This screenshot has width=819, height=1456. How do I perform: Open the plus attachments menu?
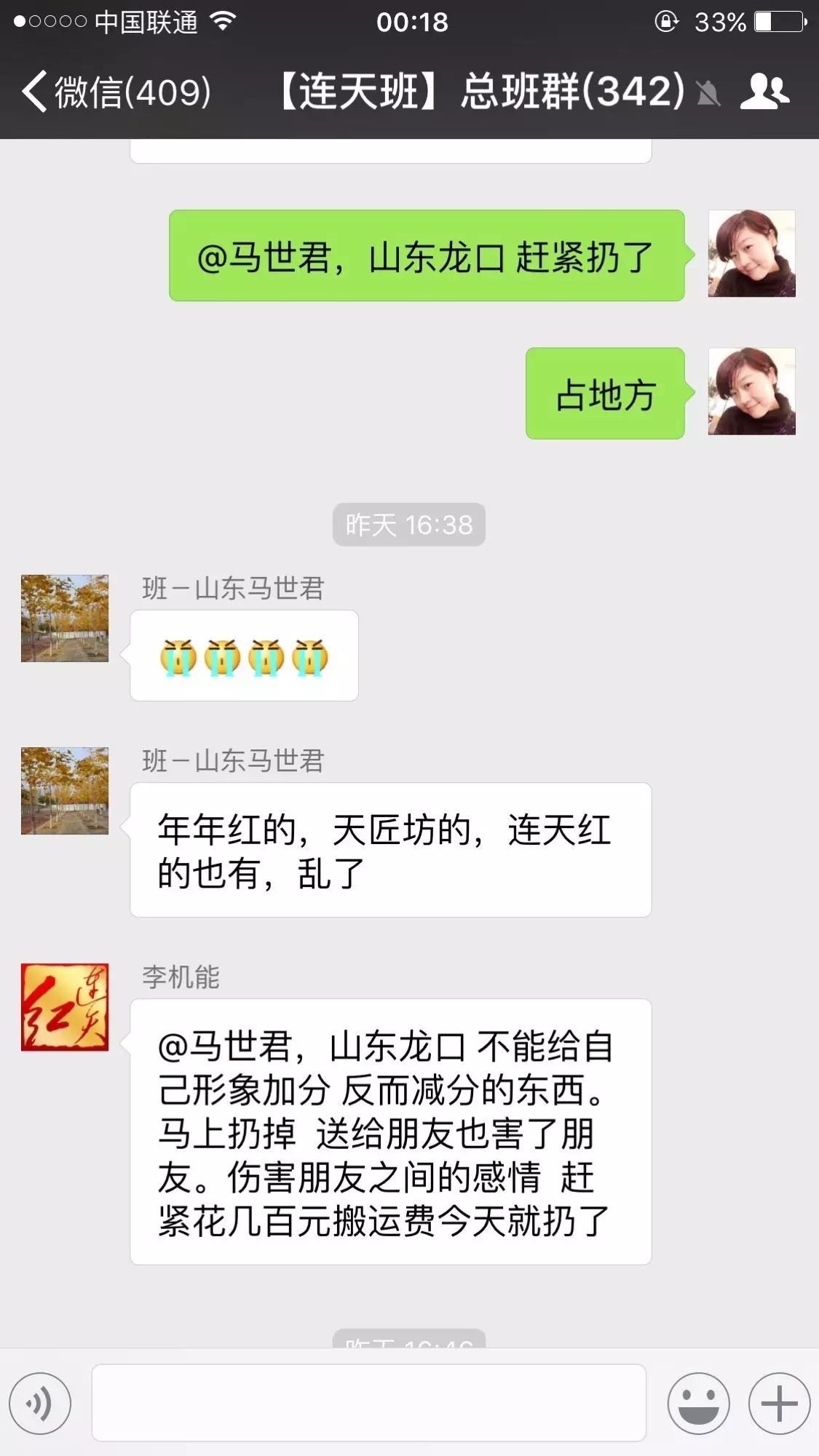[779, 1404]
